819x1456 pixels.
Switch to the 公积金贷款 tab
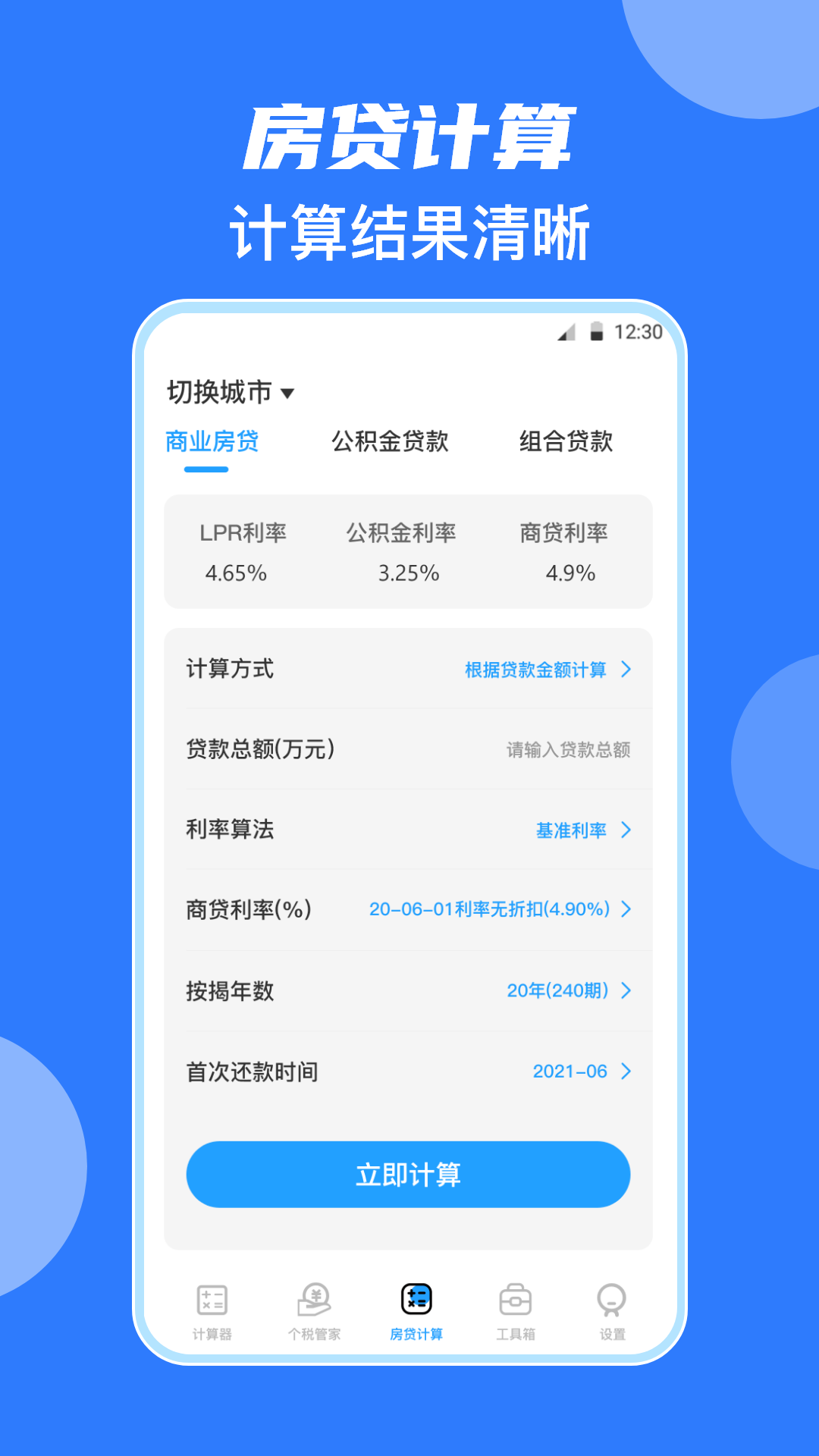391,442
